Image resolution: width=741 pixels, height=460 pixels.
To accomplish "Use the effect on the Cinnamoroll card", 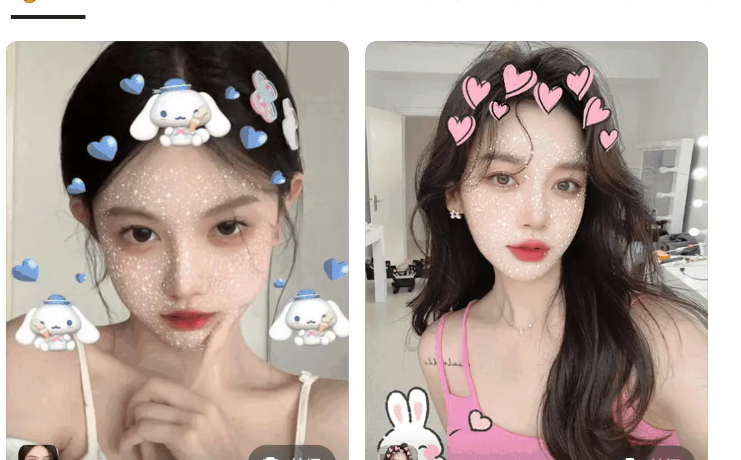I will [292, 454].
